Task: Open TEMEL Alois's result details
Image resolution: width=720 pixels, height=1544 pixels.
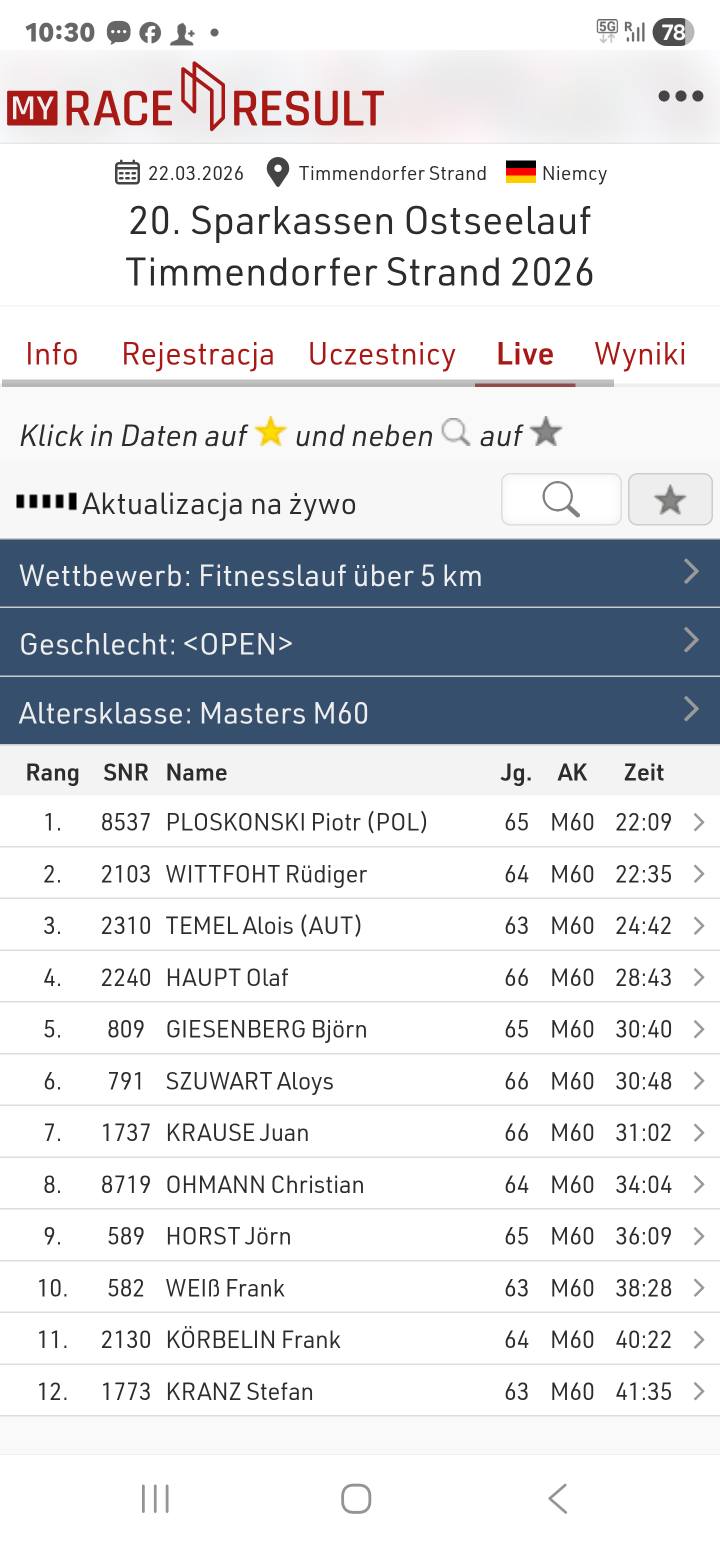Action: click(360, 926)
